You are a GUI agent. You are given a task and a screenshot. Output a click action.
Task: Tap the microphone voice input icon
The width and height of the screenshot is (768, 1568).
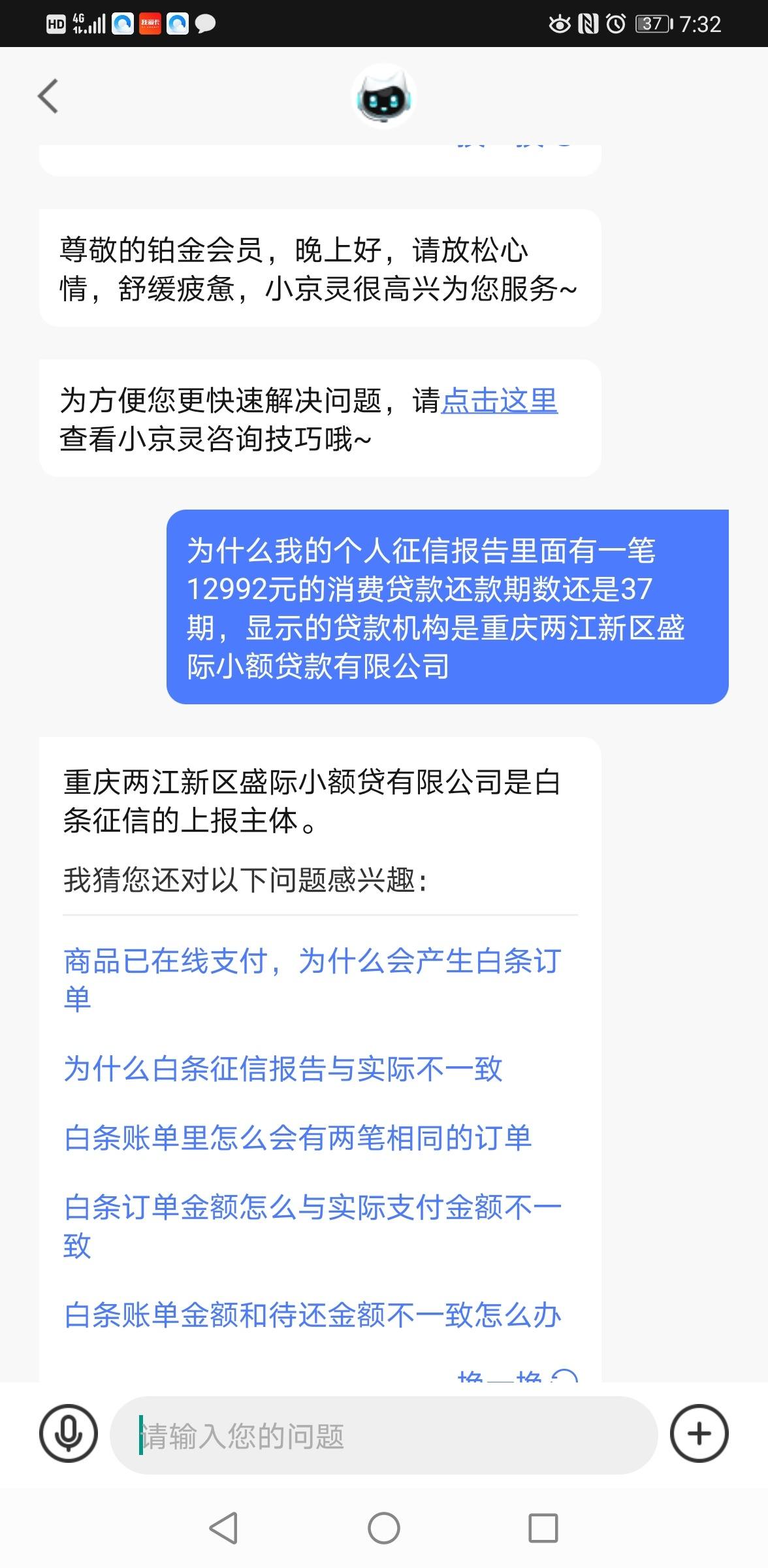pos(69,1433)
